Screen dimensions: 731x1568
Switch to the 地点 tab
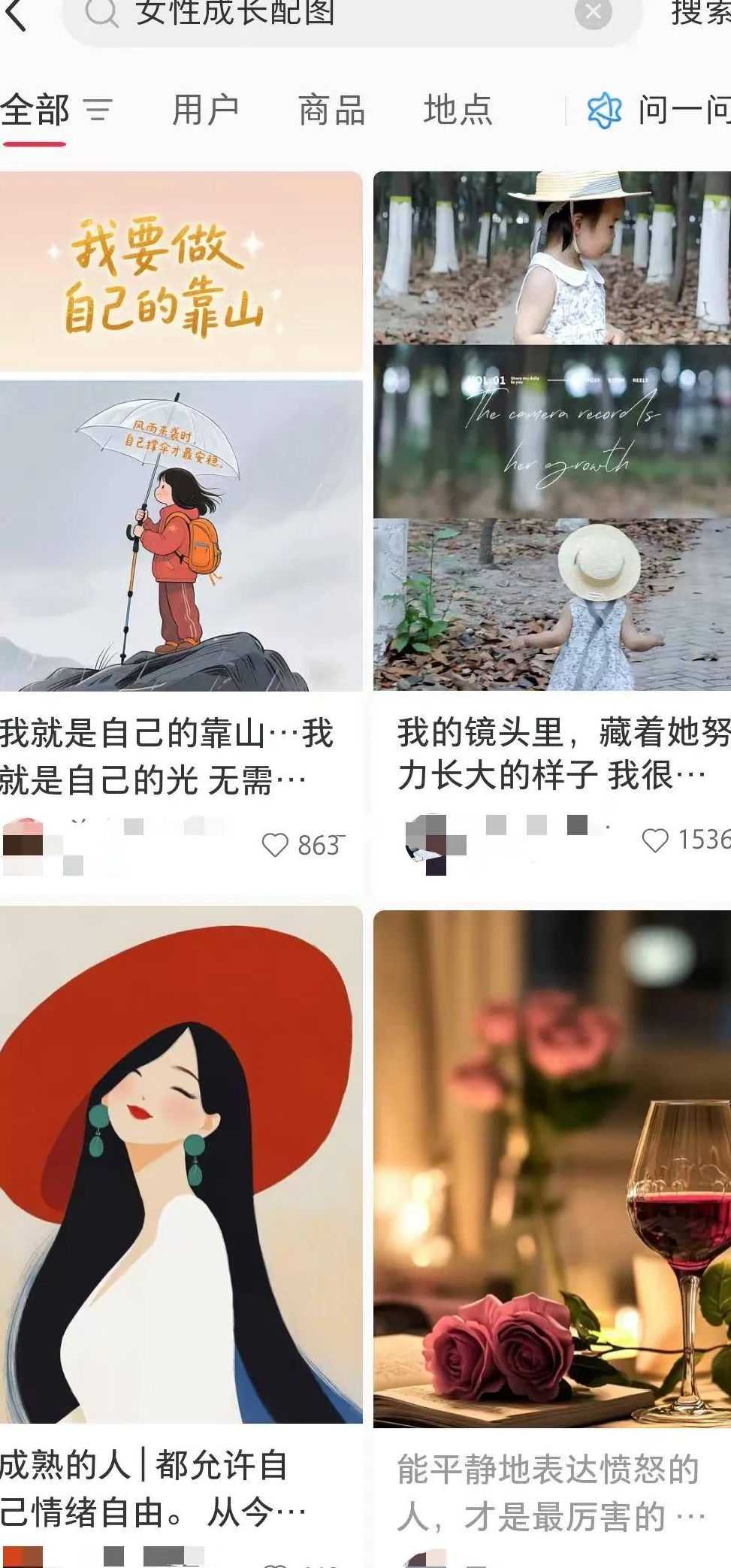[x=458, y=110]
